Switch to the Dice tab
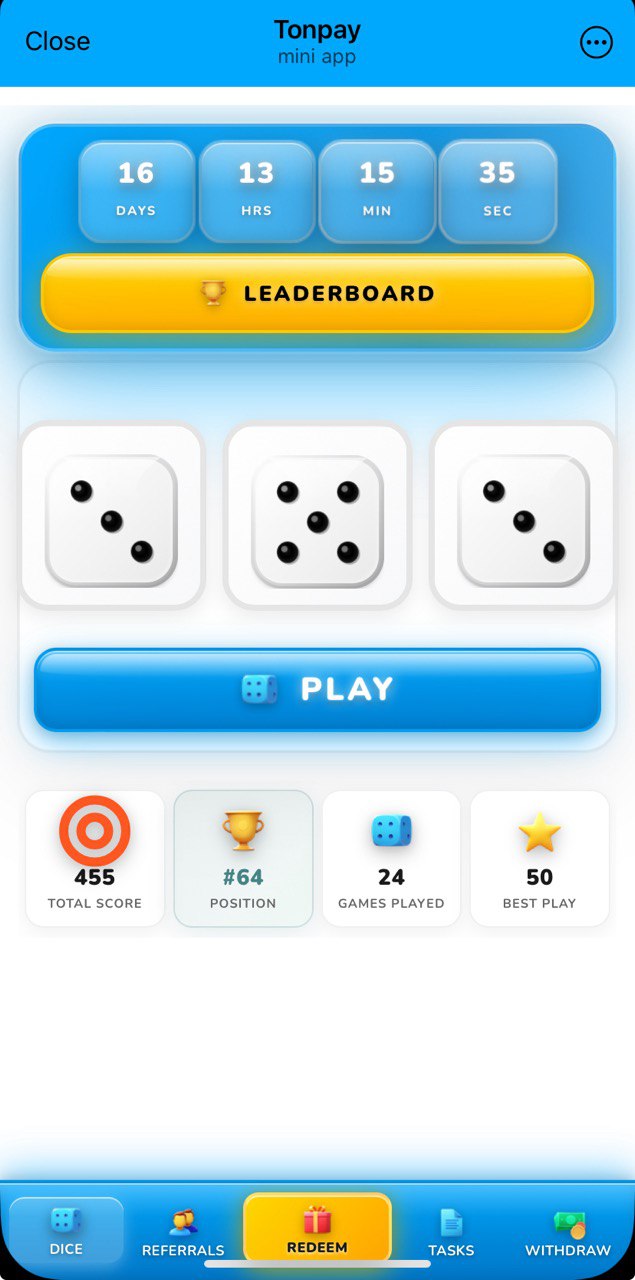635x1280 pixels. tap(67, 1231)
